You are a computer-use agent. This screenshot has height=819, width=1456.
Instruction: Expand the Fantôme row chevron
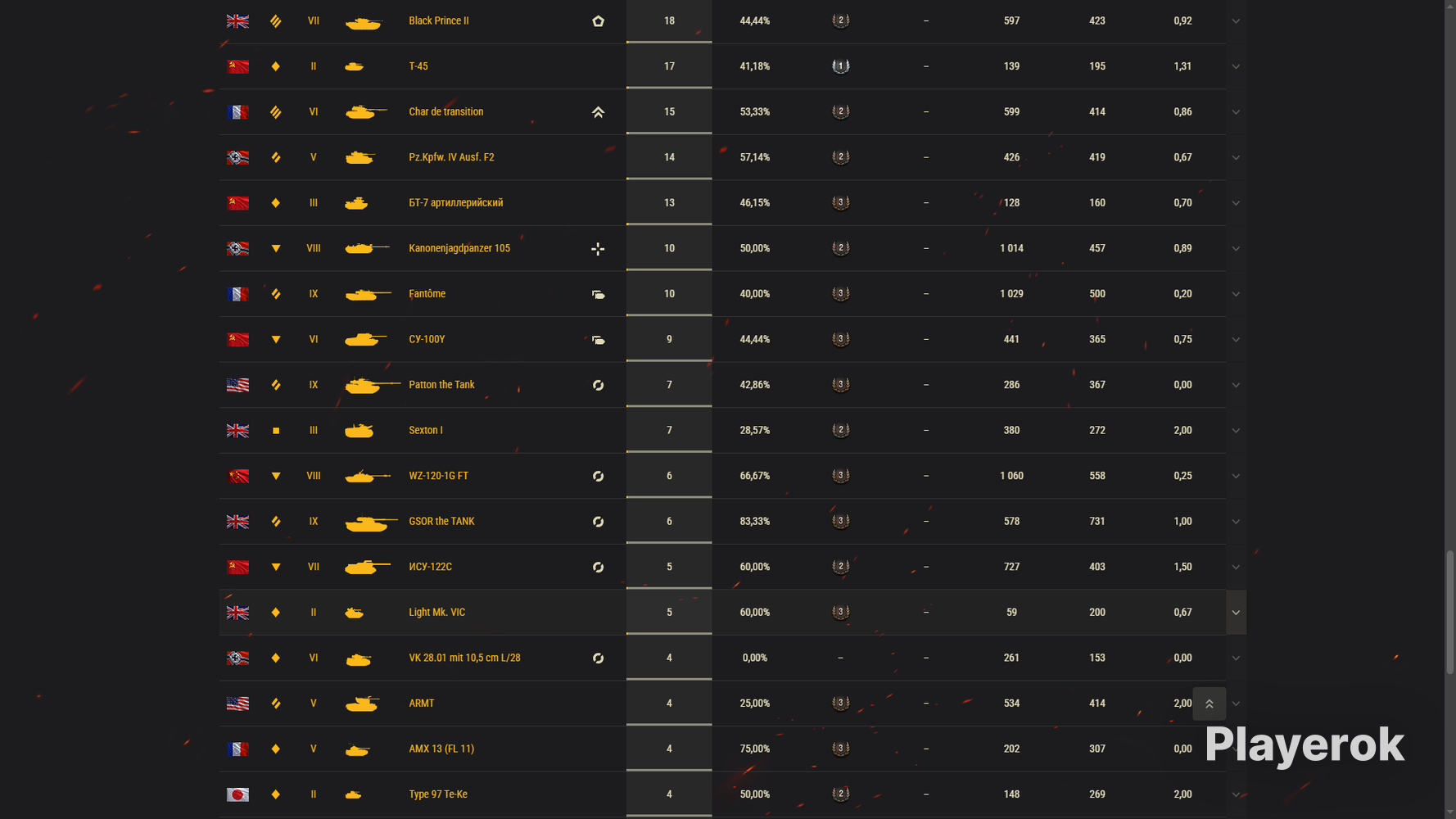tap(1236, 294)
